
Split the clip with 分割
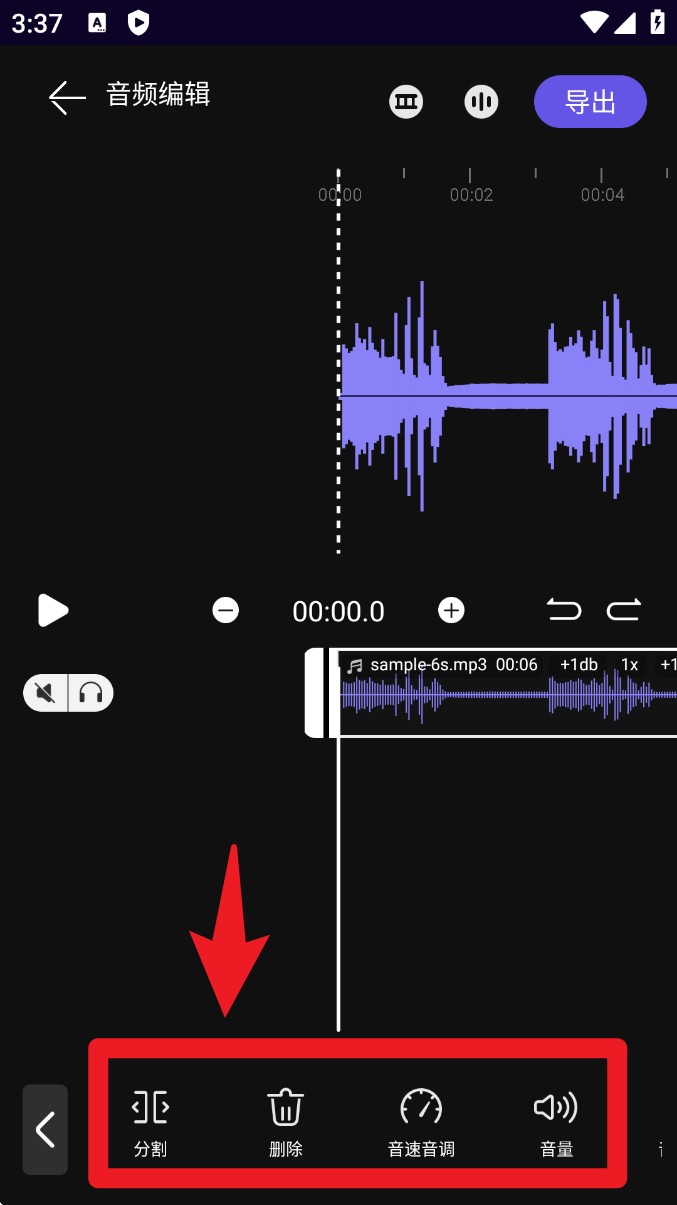[151, 1123]
